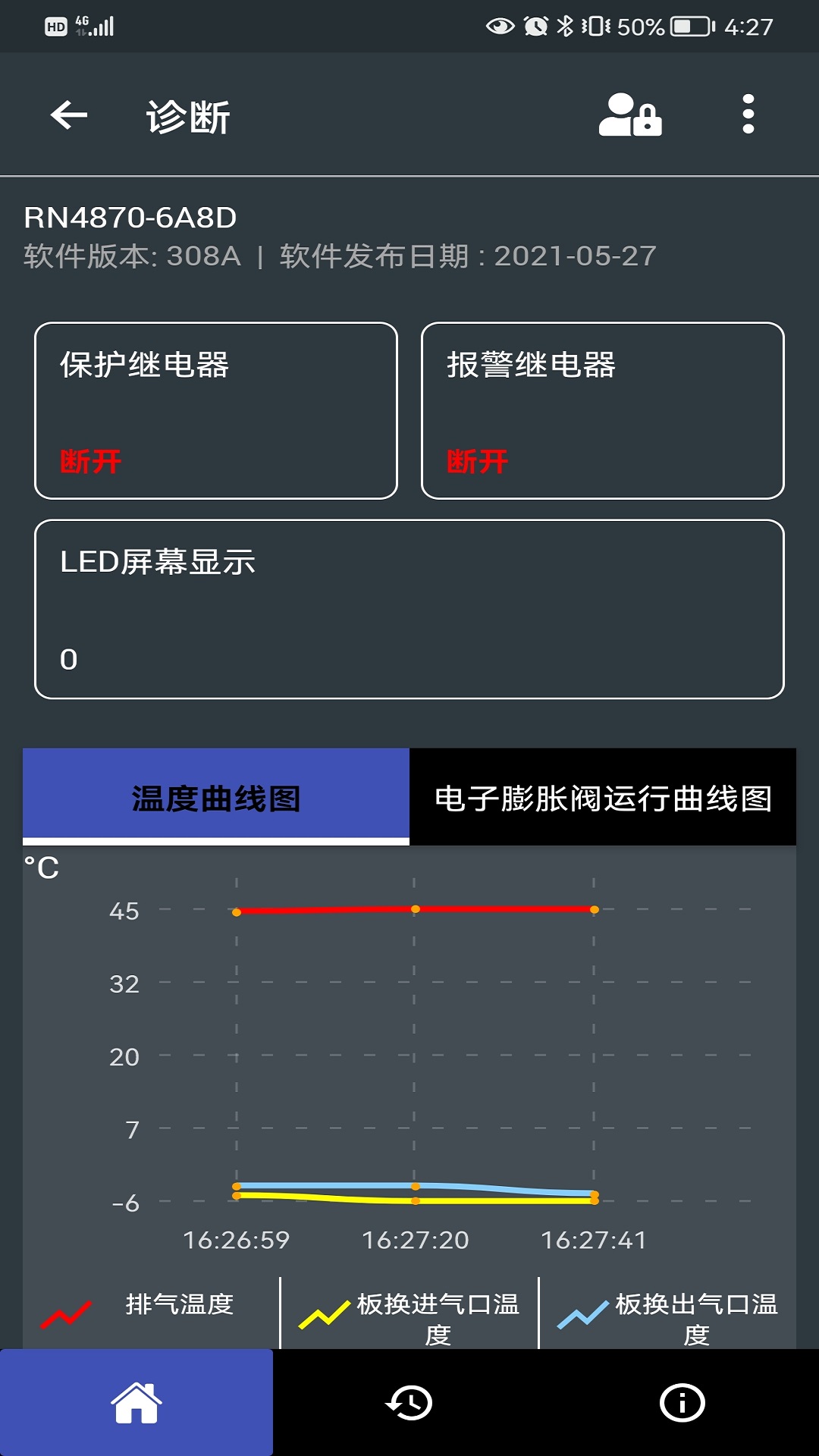819x1456 pixels.
Task: Open the three-dot overflow menu
Action: click(748, 115)
